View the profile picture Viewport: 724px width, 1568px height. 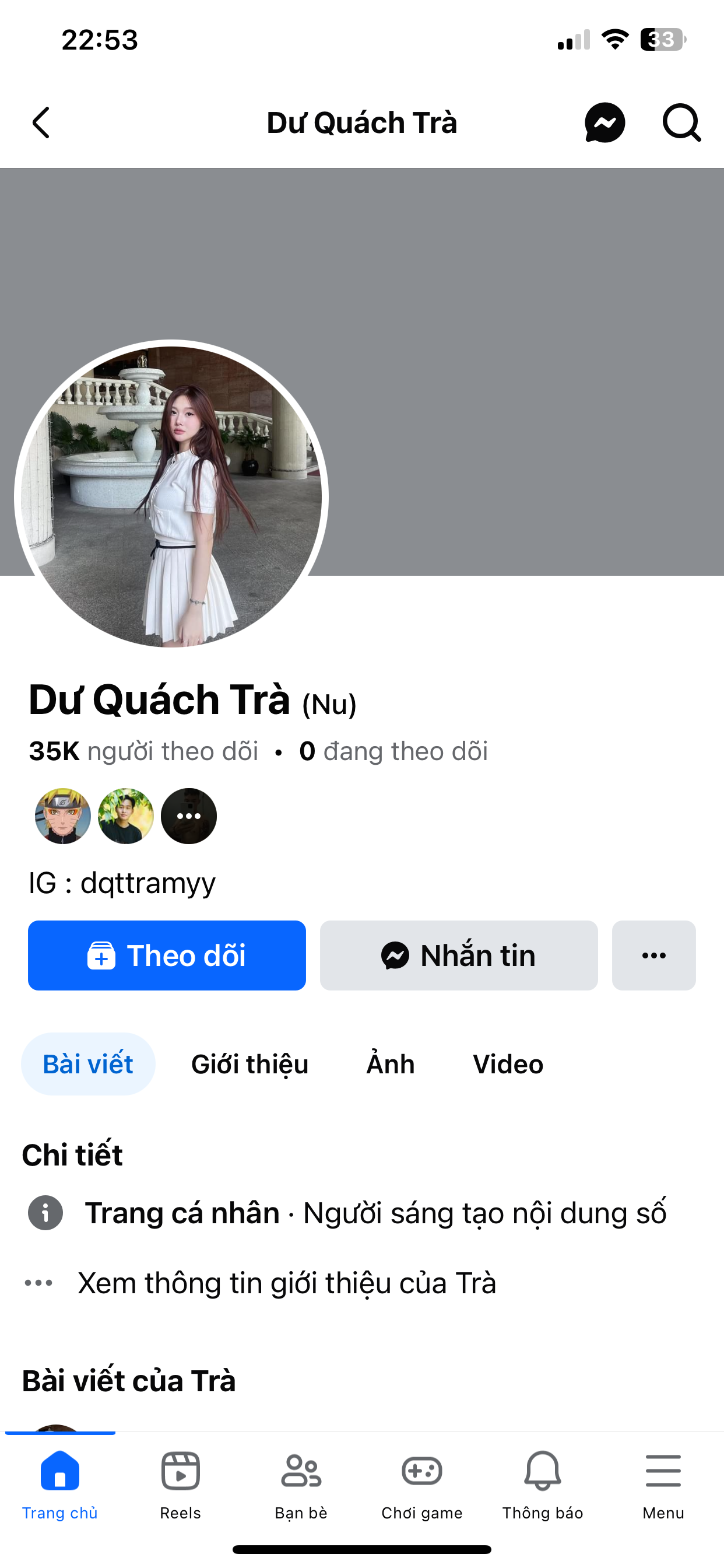pyautogui.click(x=171, y=495)
